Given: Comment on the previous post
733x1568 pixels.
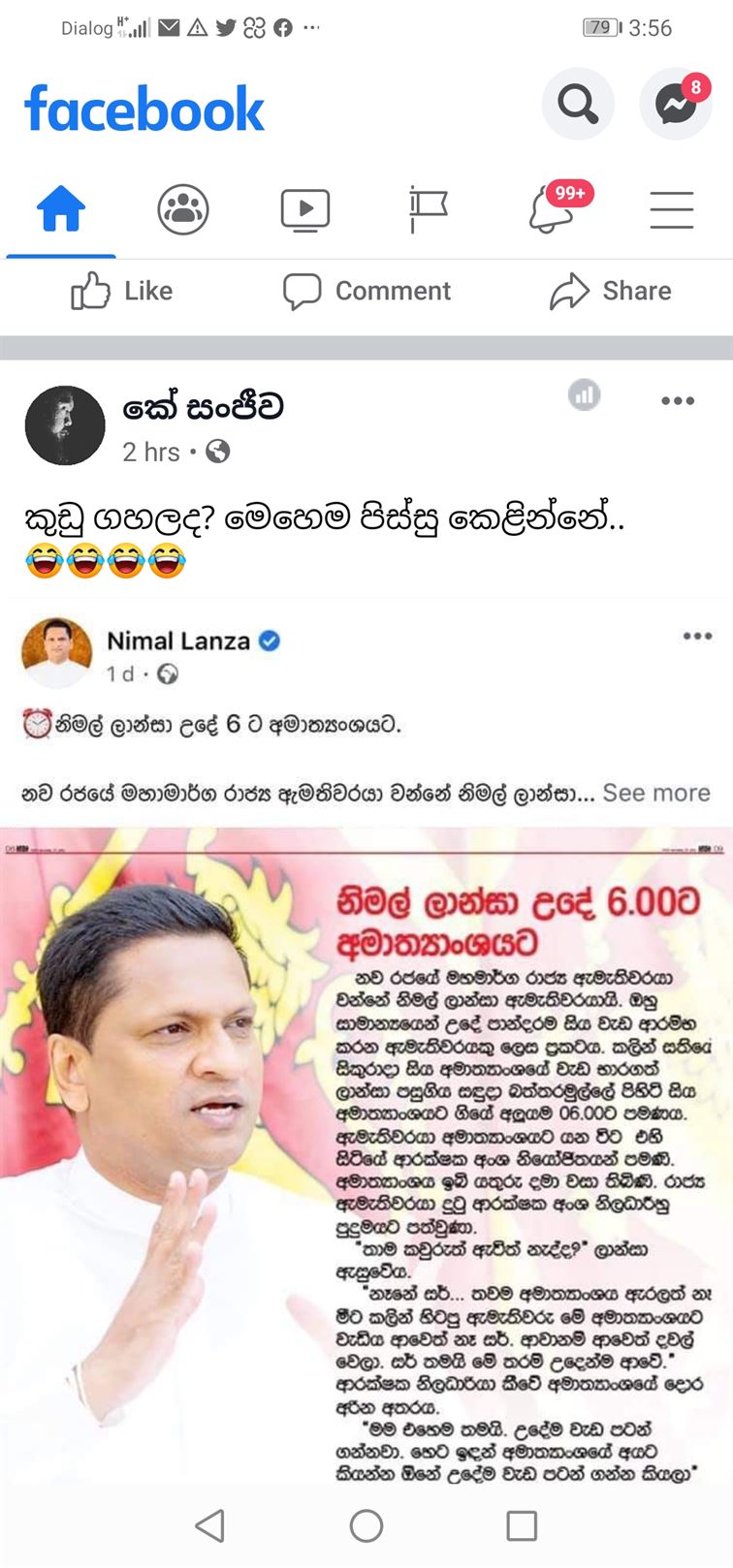Looking at the screenshot, I should [x=366, y=291].
